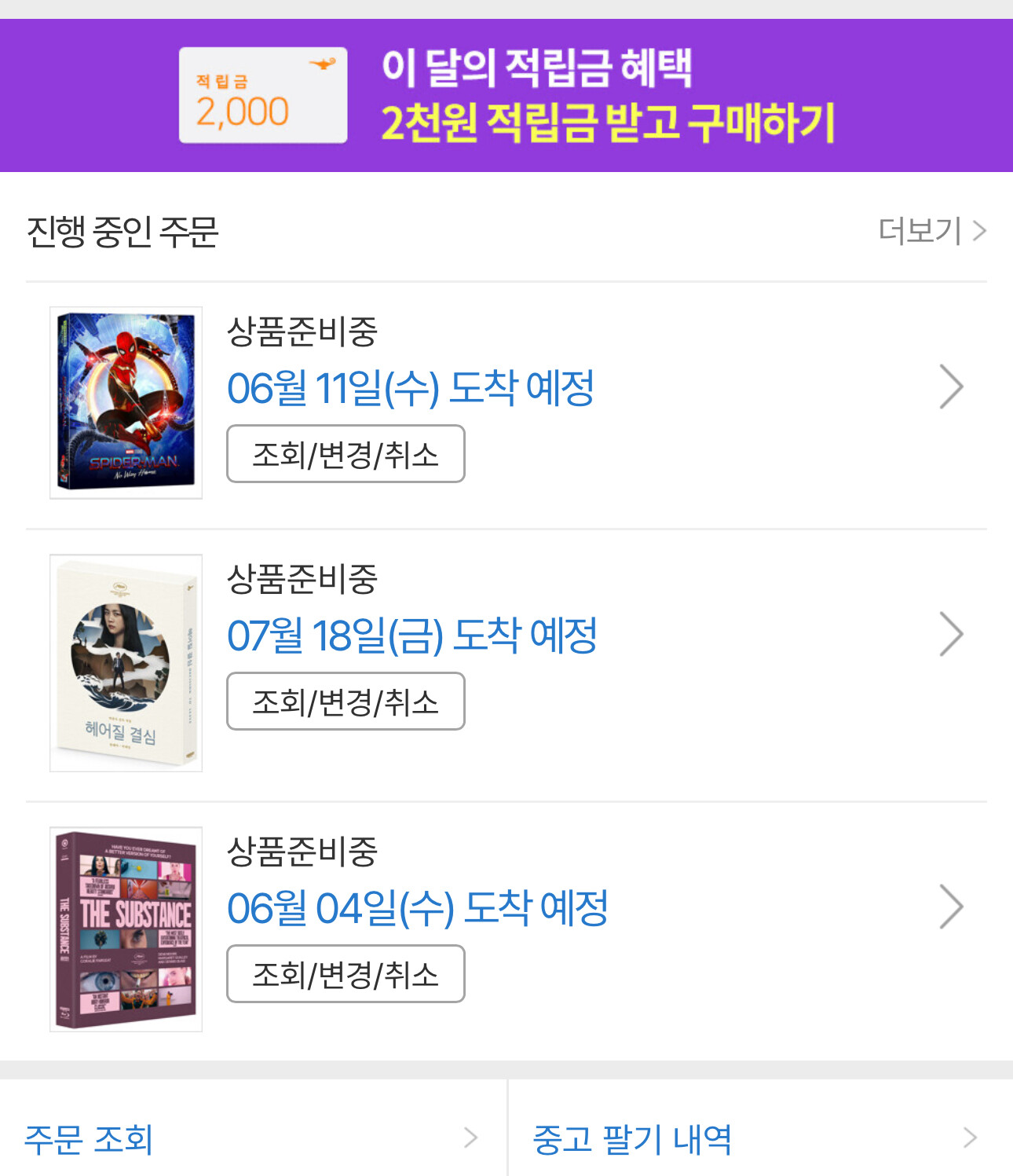Open details of the 06월 11일 arrival order
This screenshot has height=1176, width=1013.
[951, 387]
